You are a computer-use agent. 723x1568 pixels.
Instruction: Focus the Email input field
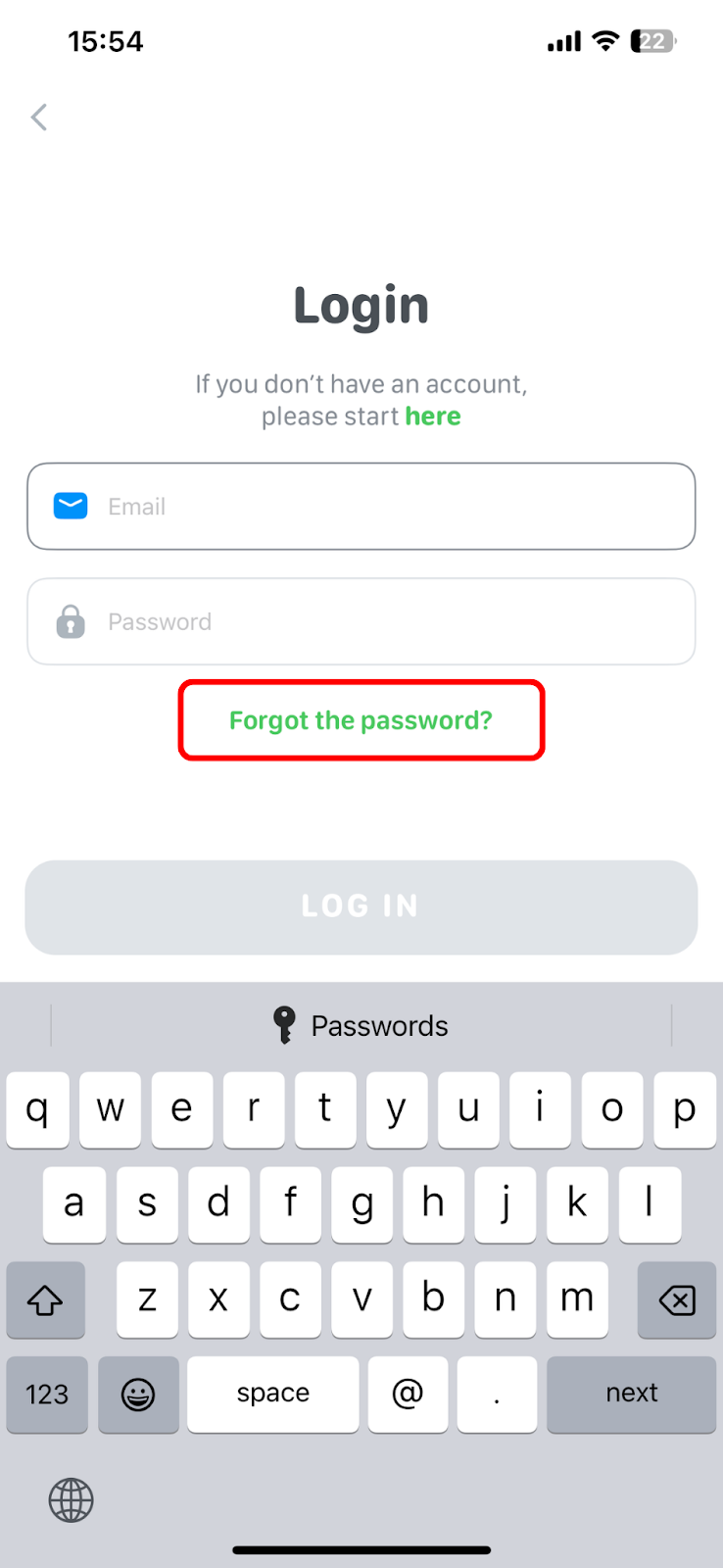coord(361,507)
